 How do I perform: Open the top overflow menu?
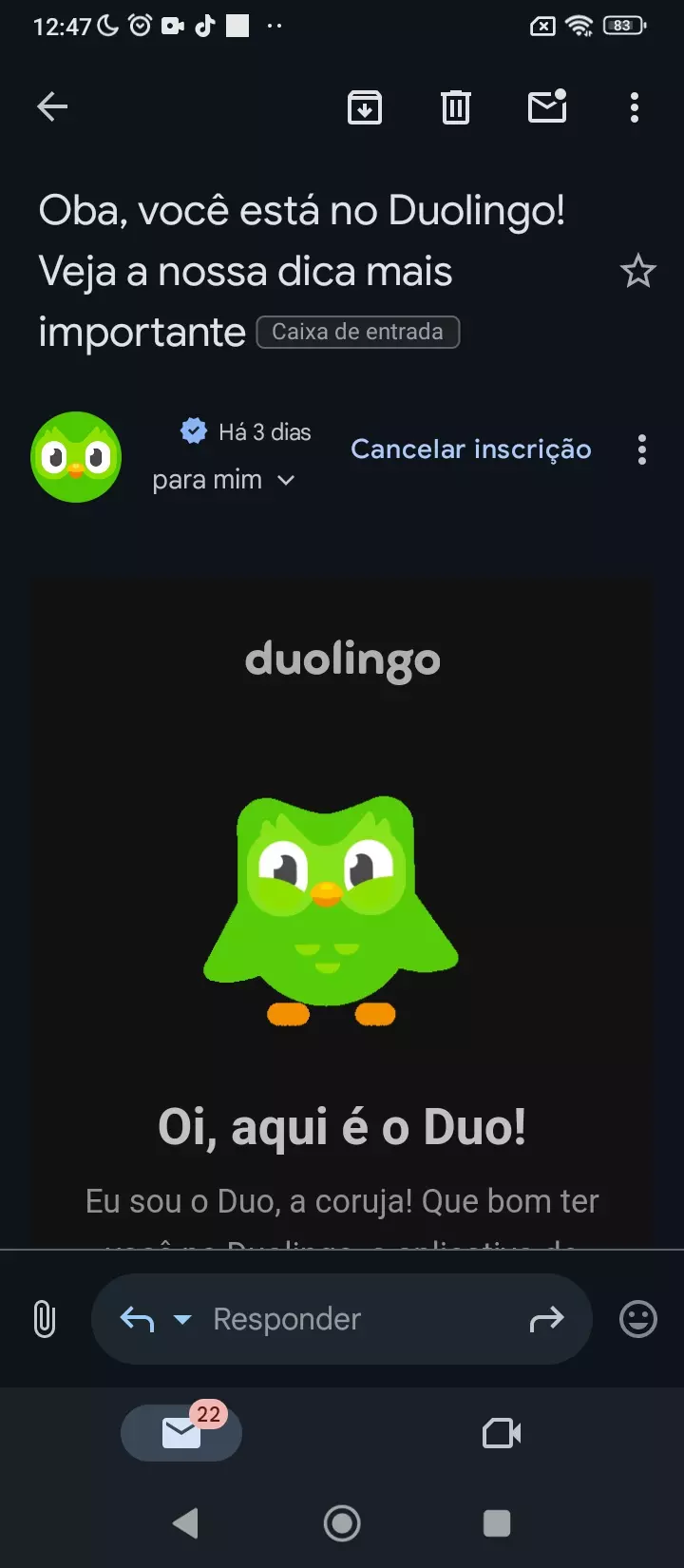(635, 107)
